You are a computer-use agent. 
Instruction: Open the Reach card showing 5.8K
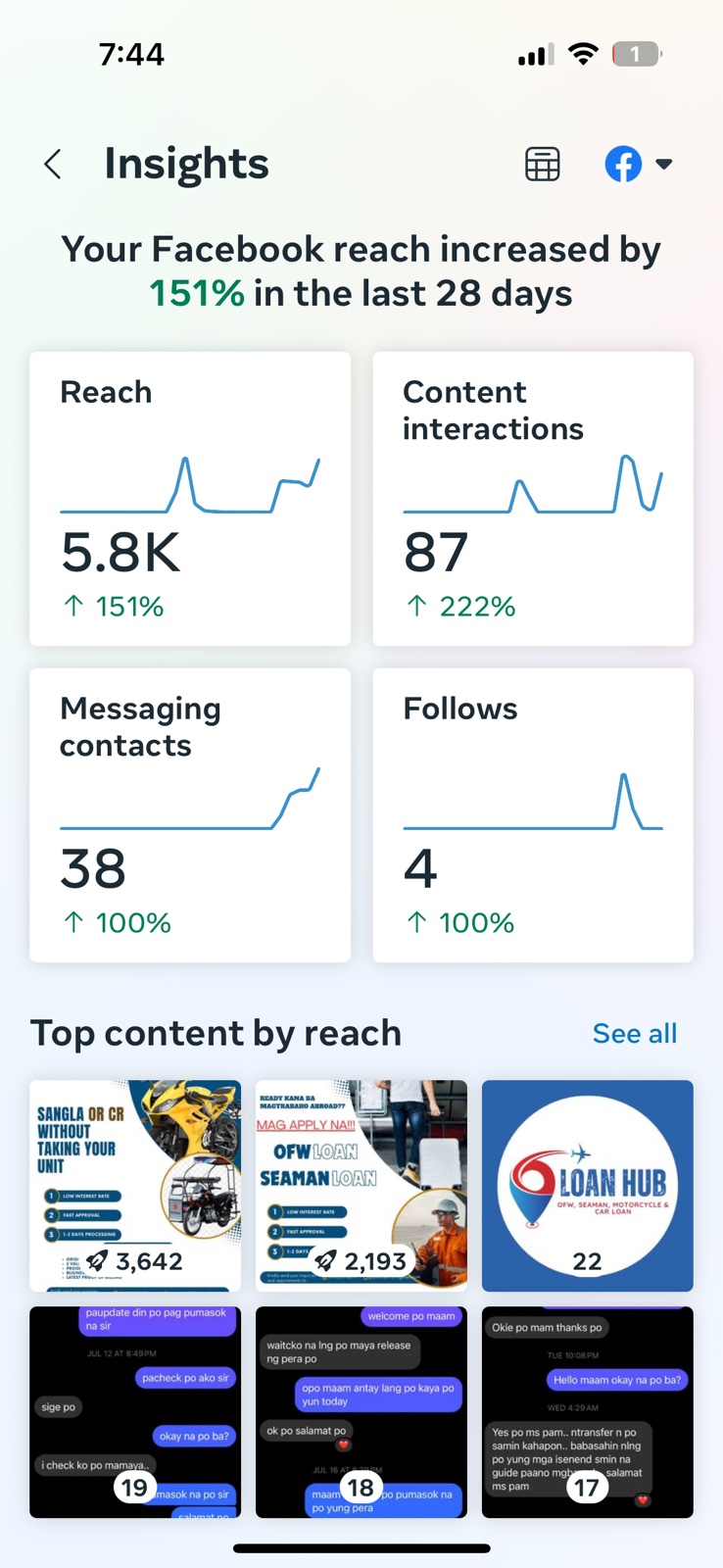[190, 498]
